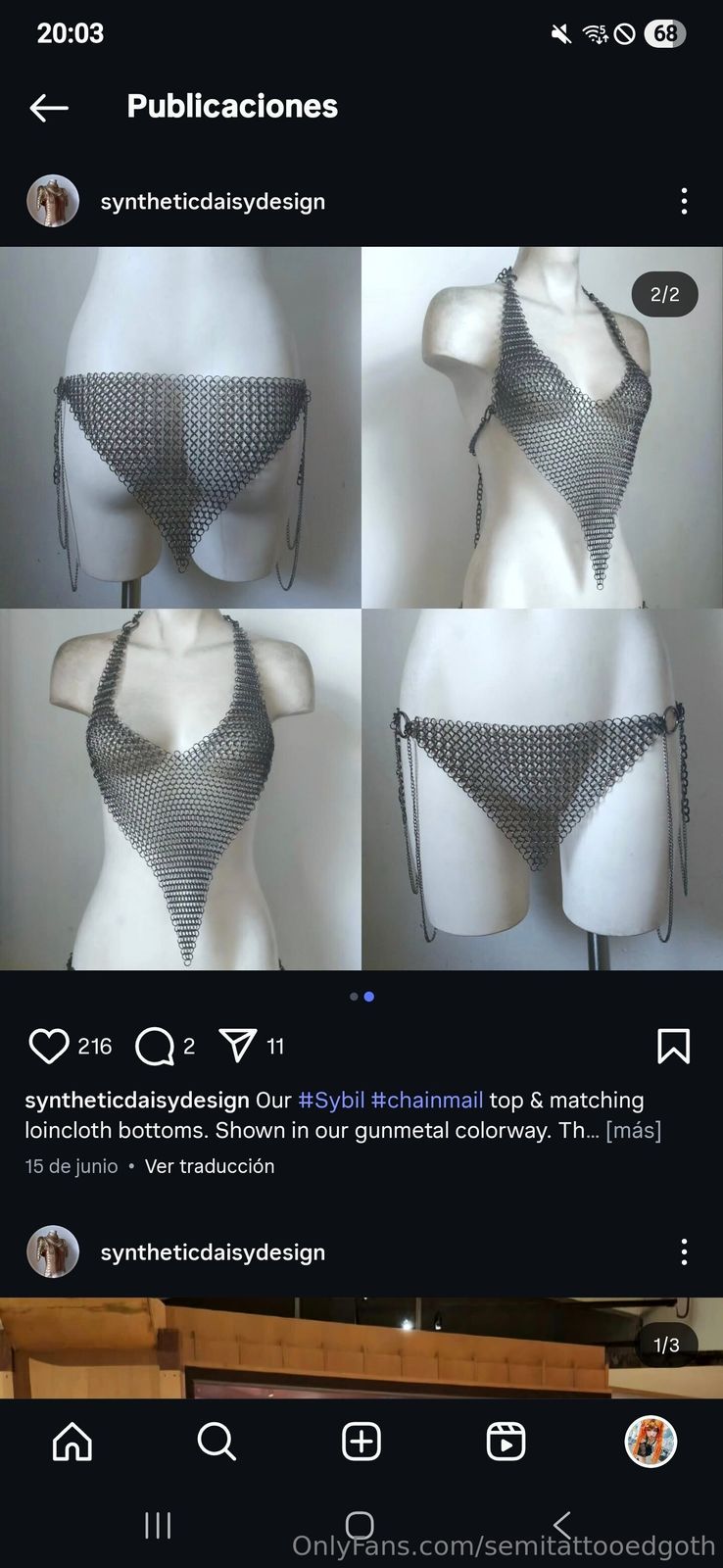Switch to the Reels tab
This screenshot has height=1568, width=723.
click(506, 1442)
